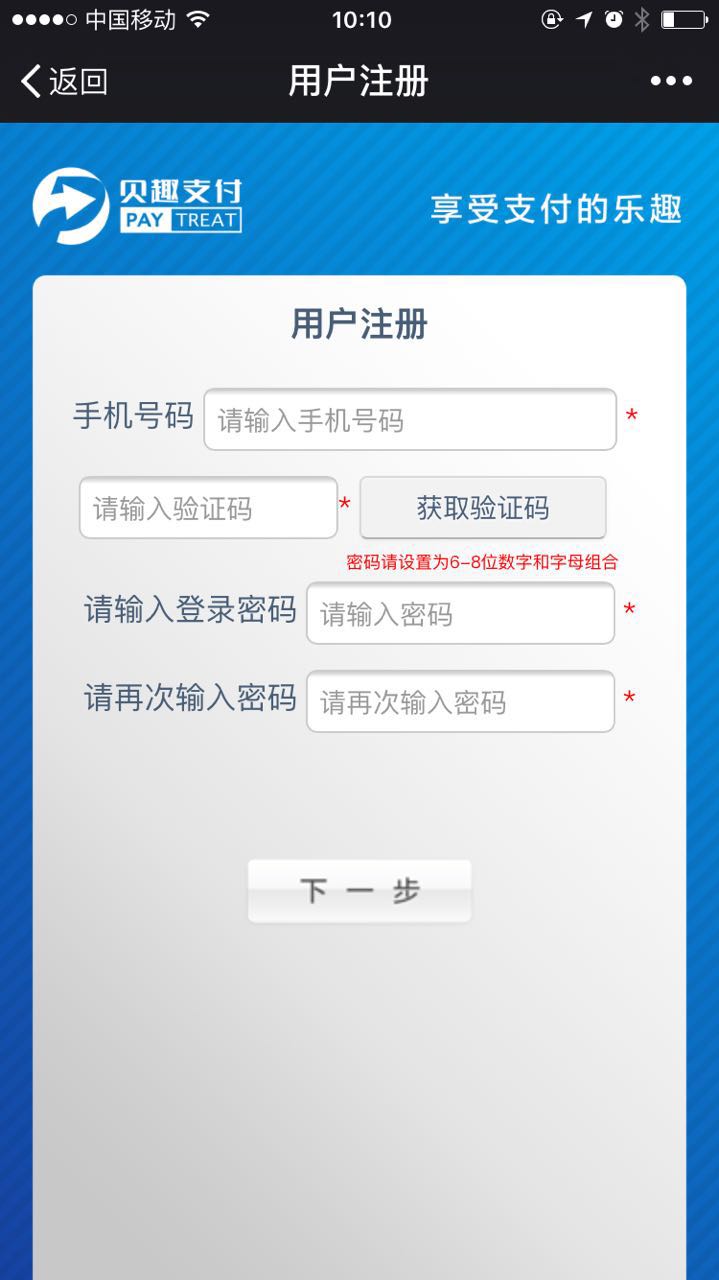Open the three-dot overflow menu
This screenshot has height=1280, width=719.
tap(671, 81)
